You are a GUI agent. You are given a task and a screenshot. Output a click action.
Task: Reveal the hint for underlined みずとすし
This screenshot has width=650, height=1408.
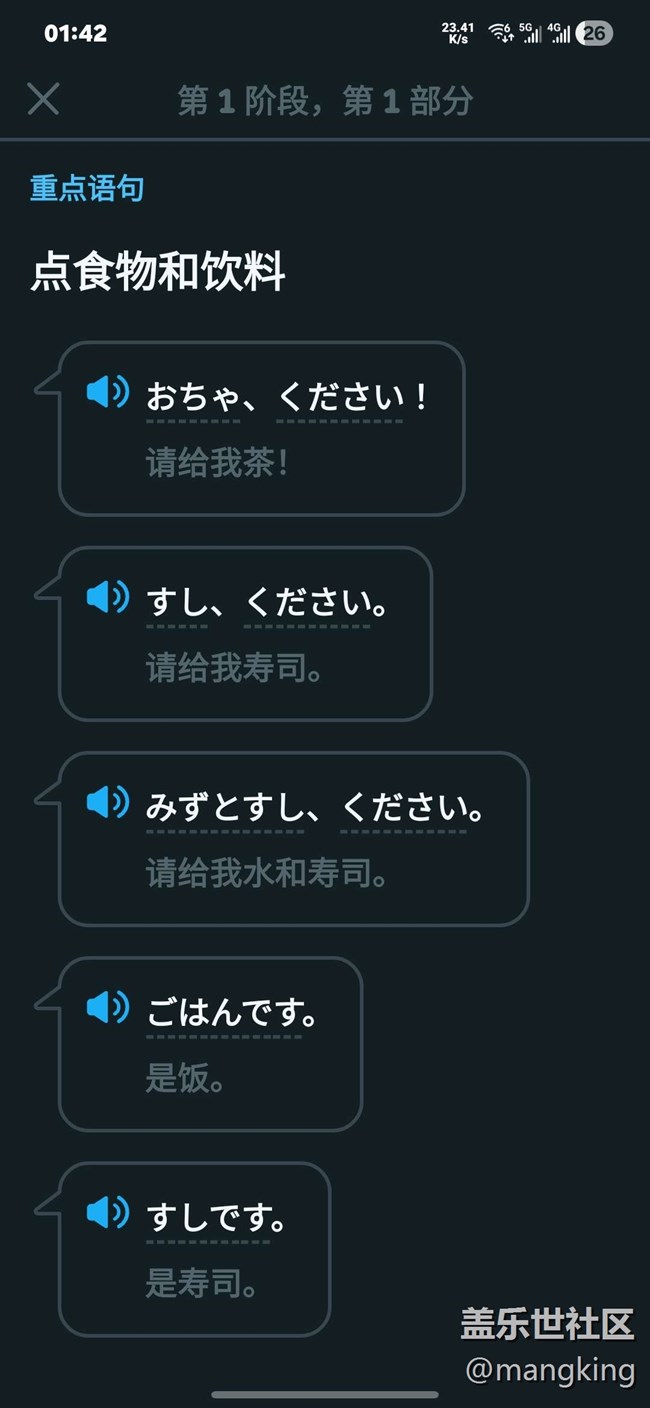coord(224,808)
